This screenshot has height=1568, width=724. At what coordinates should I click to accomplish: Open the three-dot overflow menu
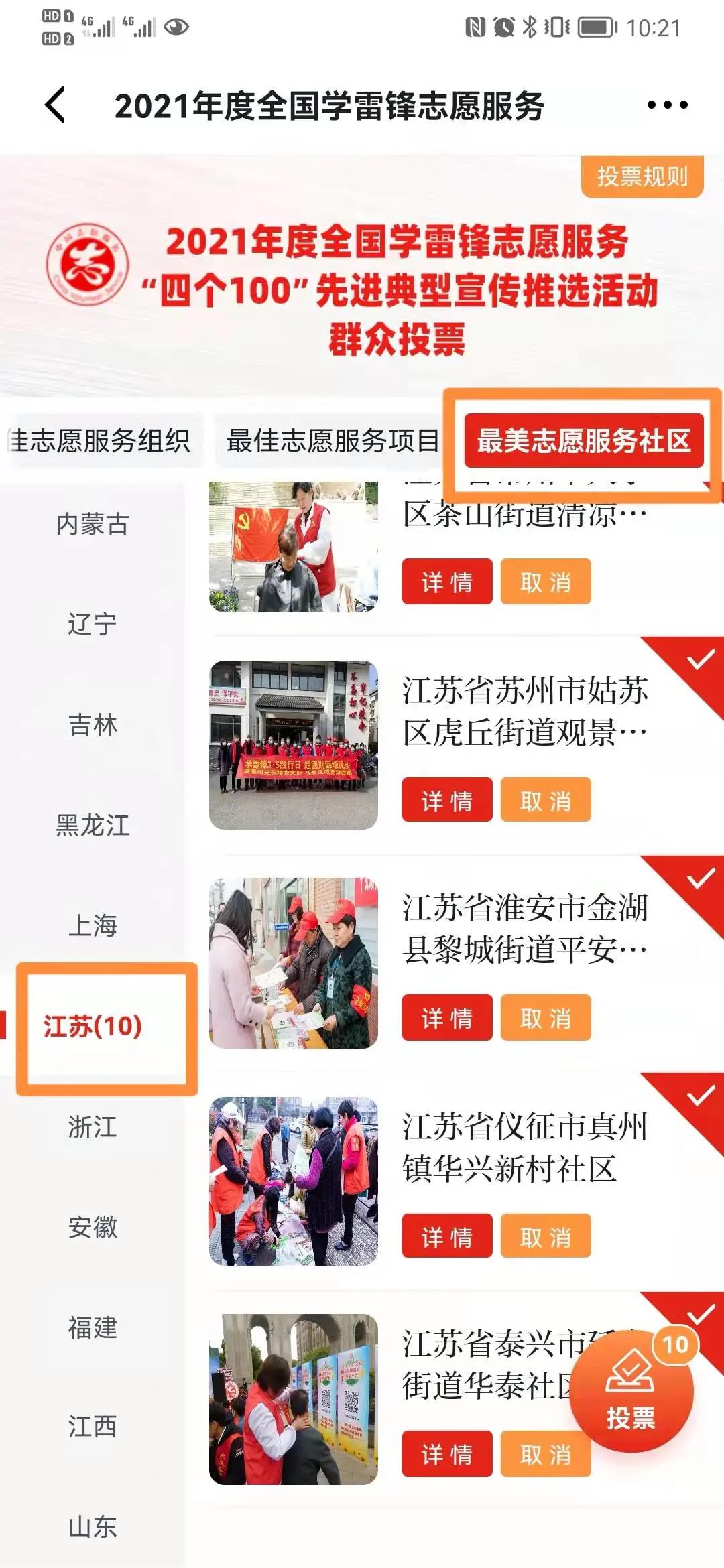[667, 105]
